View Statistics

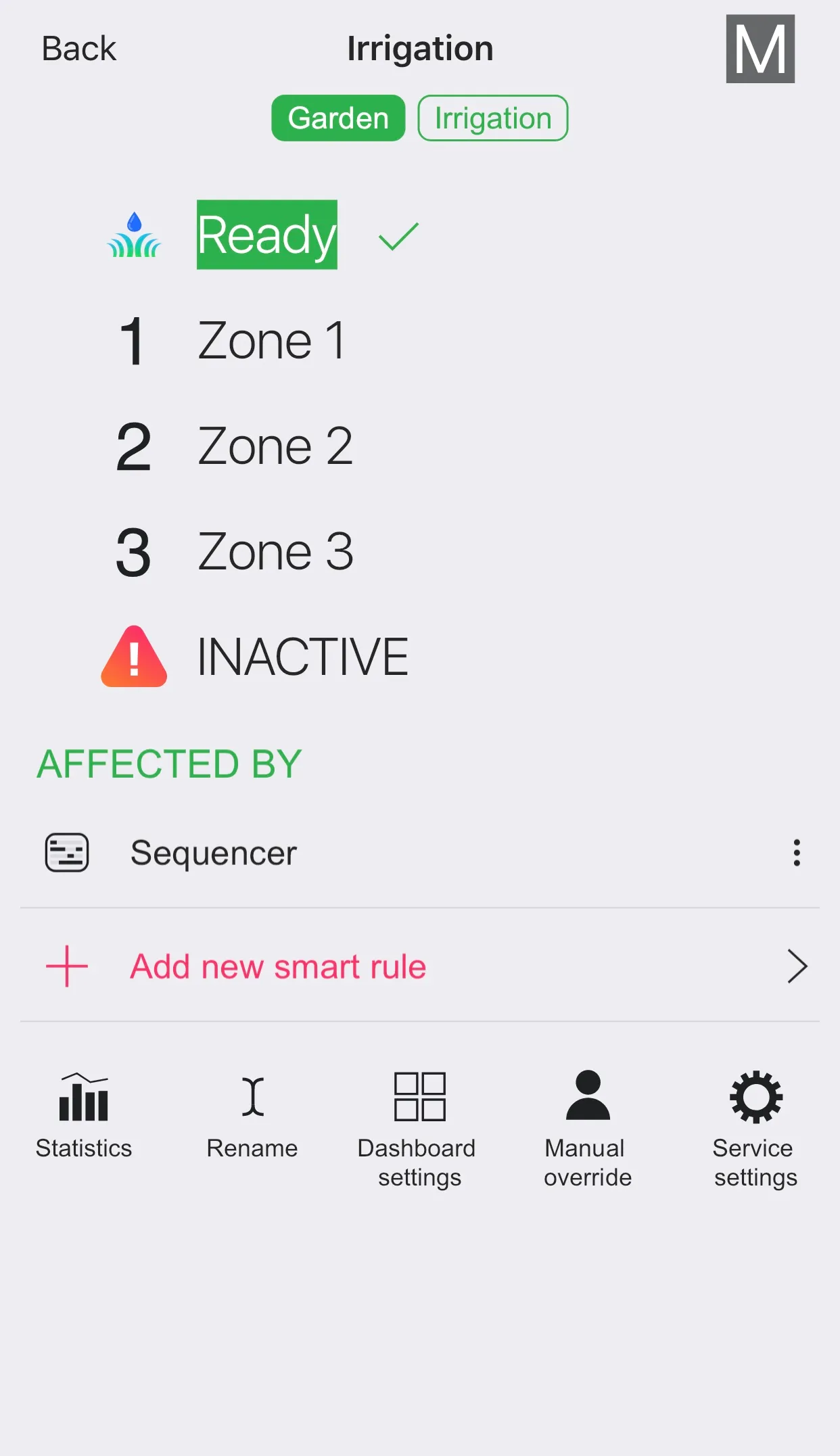[x=84, y=1116]
